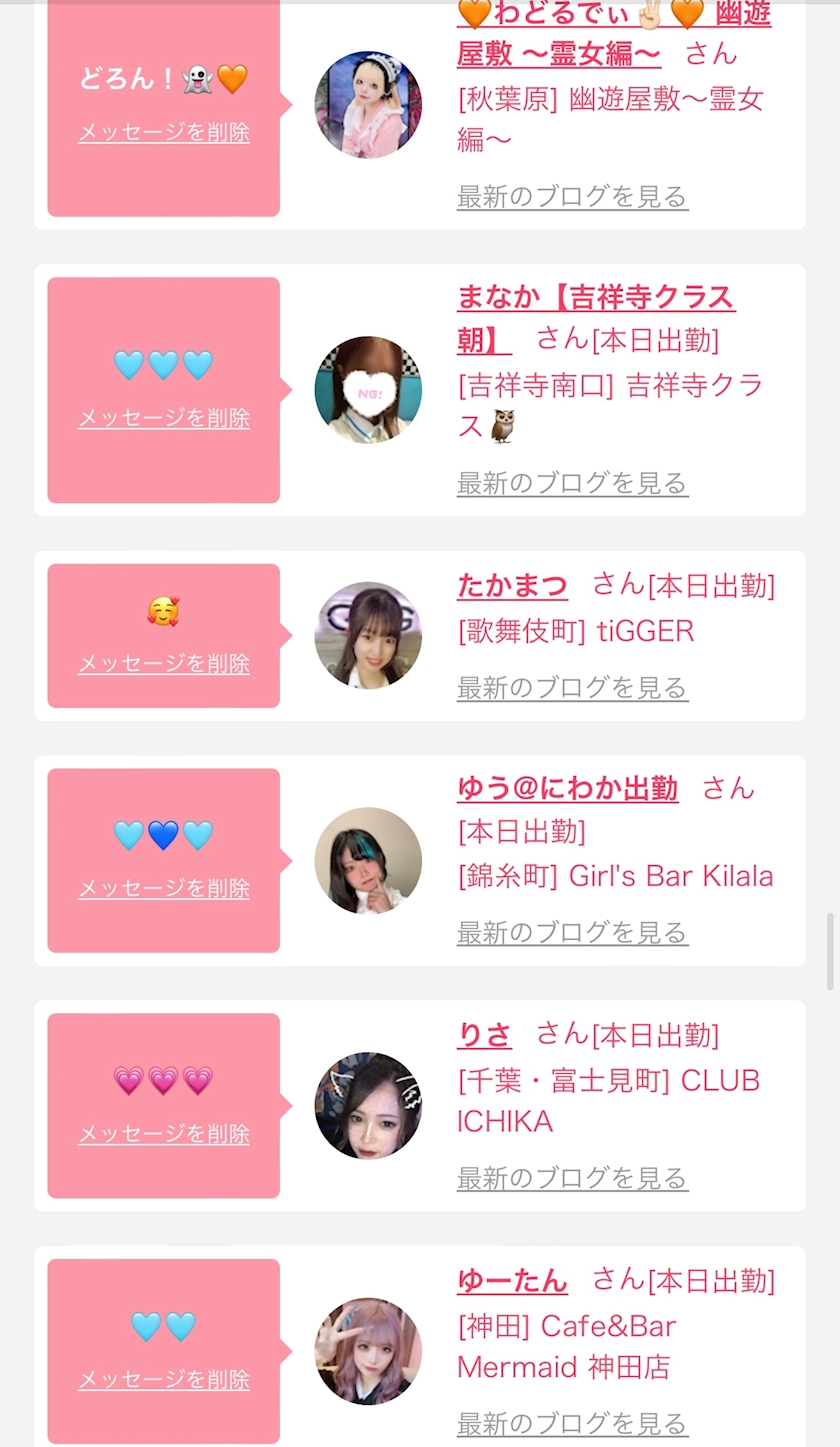Delete message sent to りさ
Screen dimensions: 840x1447
point(164,1133)
